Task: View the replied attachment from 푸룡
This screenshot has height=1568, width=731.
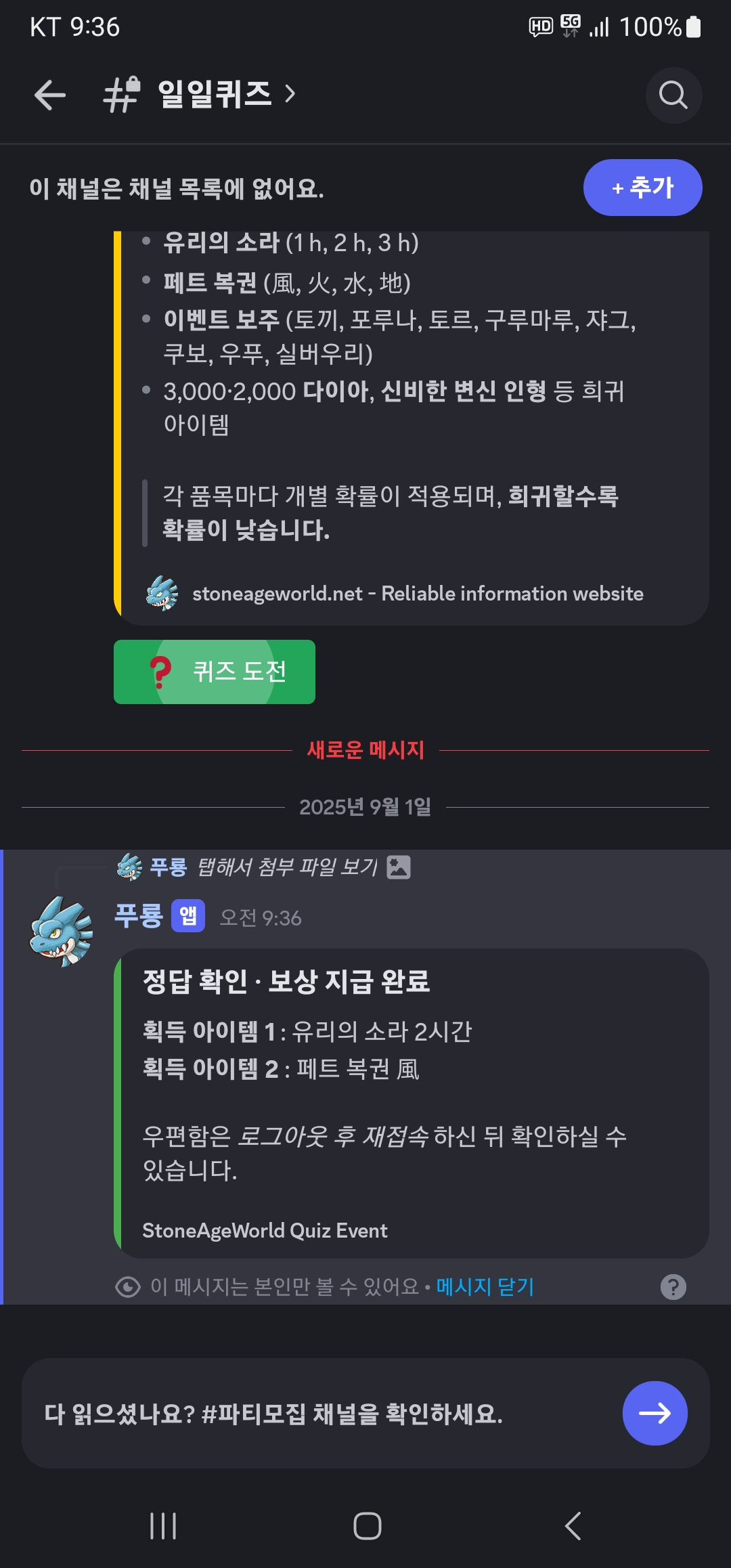Action: (286, 867)
